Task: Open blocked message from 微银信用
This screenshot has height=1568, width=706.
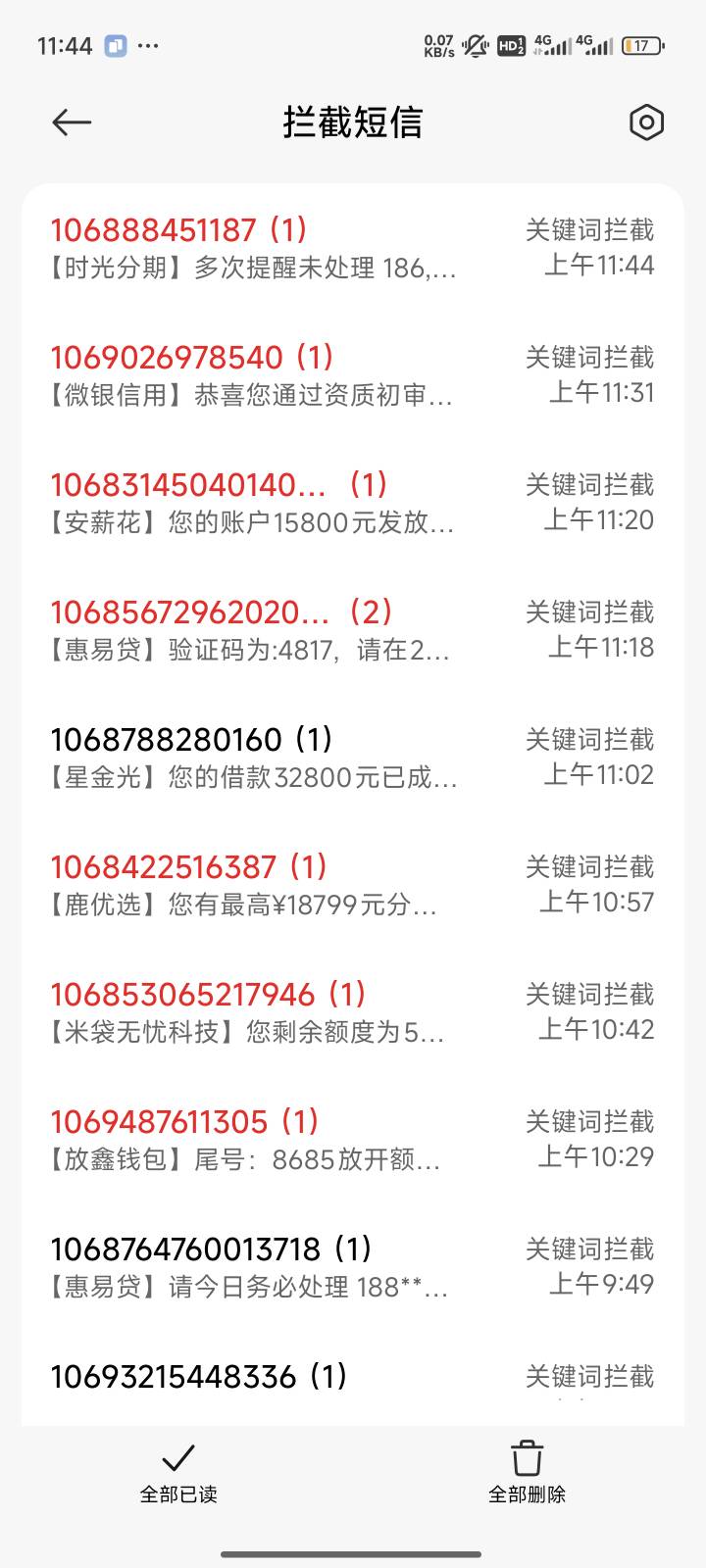Action: pyautogui.click(x=353, y=375)
